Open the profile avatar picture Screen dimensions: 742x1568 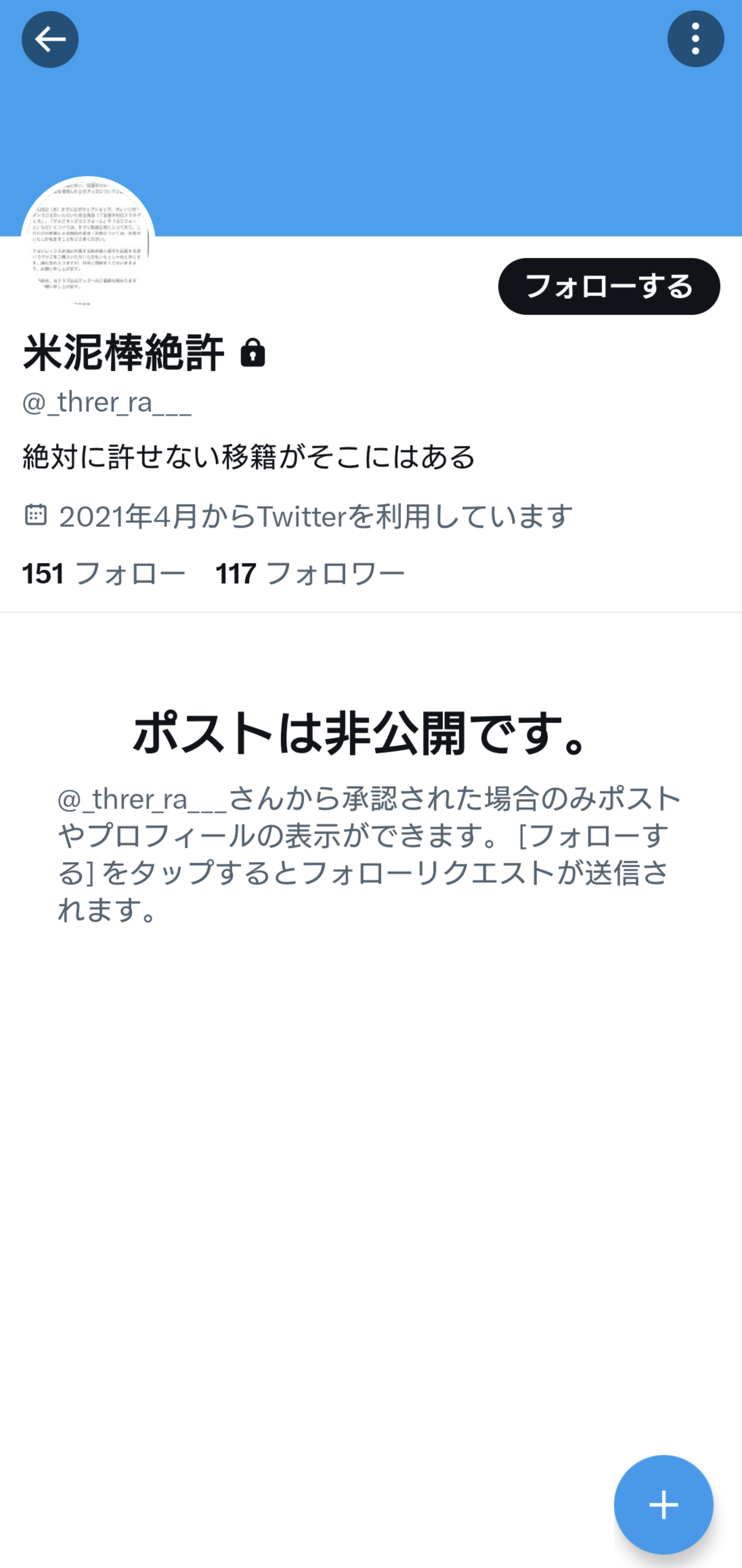88,242
